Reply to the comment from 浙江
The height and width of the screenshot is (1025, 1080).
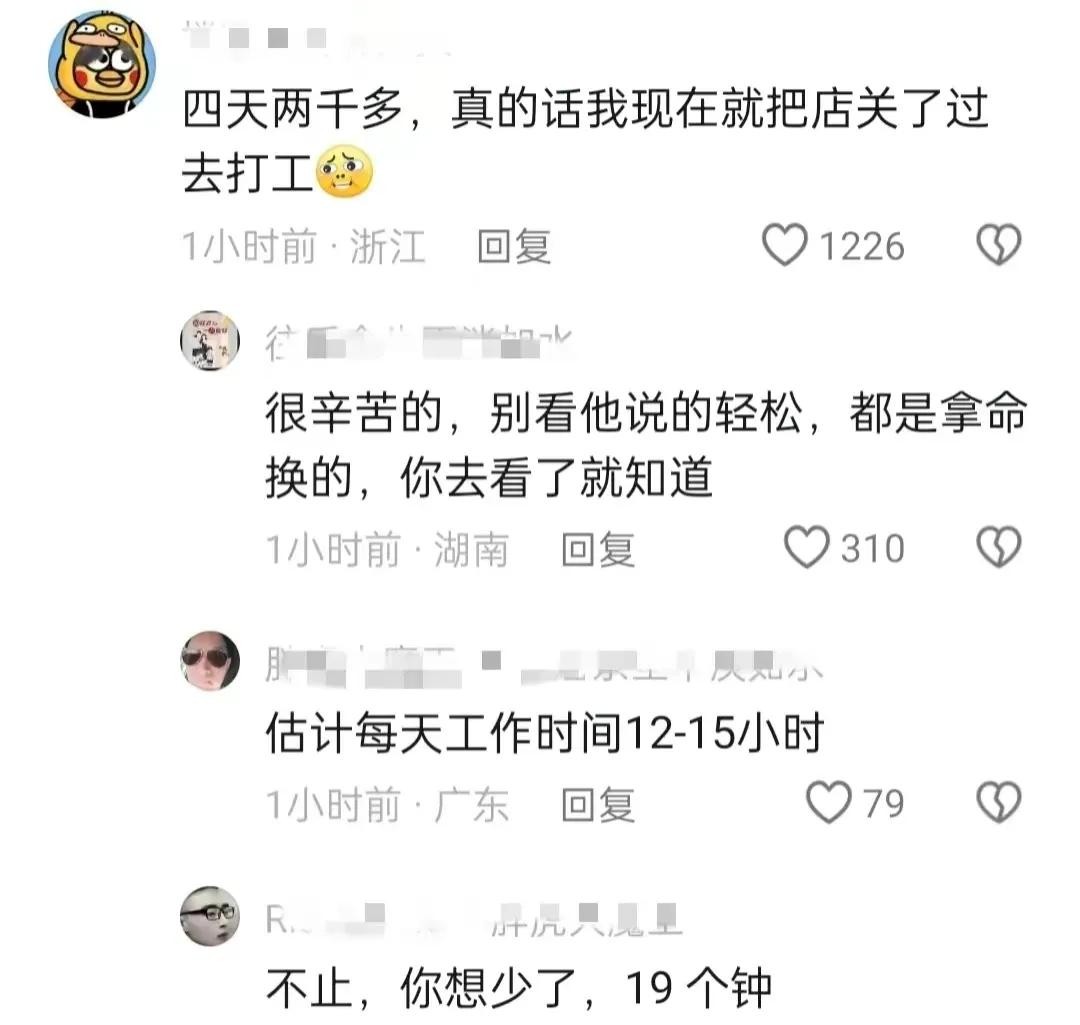[513, 246]
